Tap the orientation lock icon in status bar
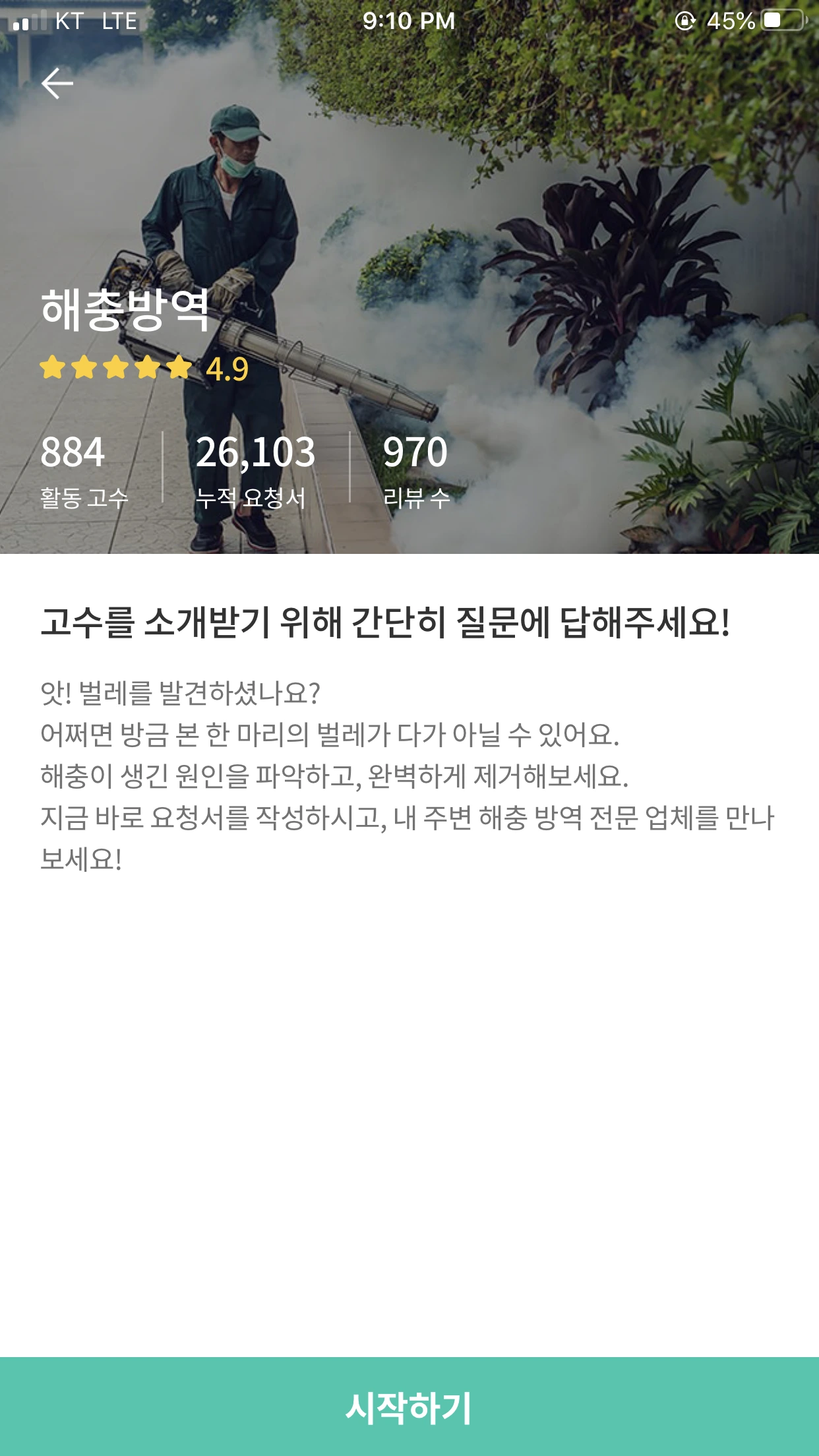This screenshot has height=1456, width=819. [x=686, y=21]
